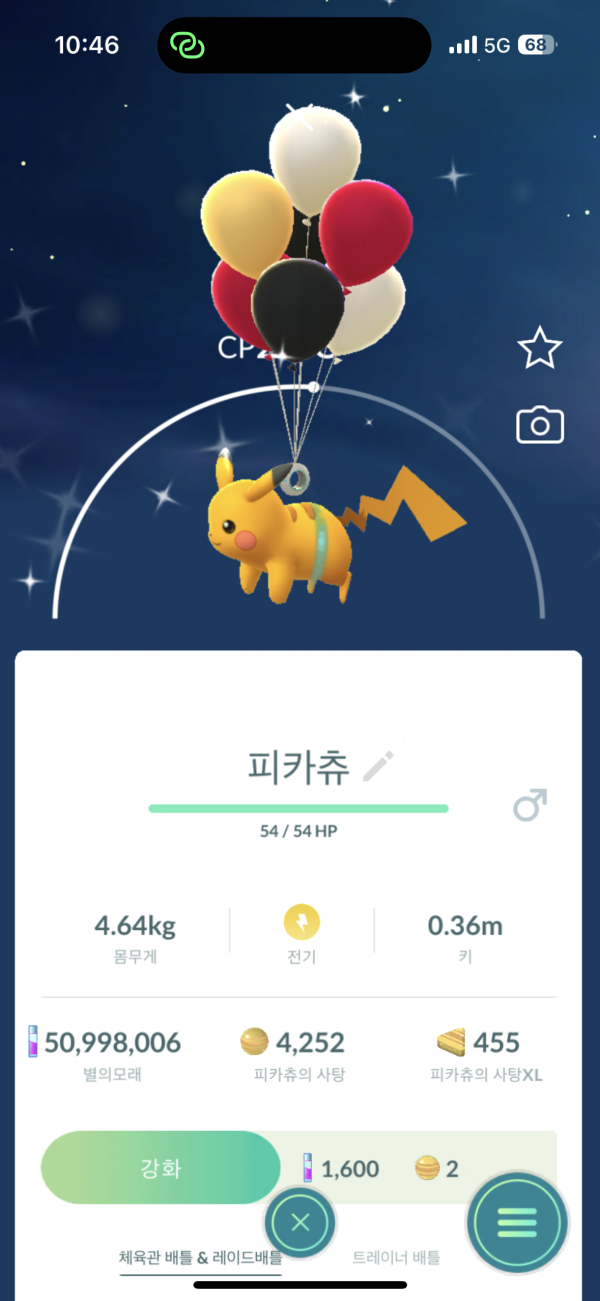600x1301 pixels.
Task: Select the 체육관 배틀 & 레이드배틀 tab
Action: pos(200,1258)
